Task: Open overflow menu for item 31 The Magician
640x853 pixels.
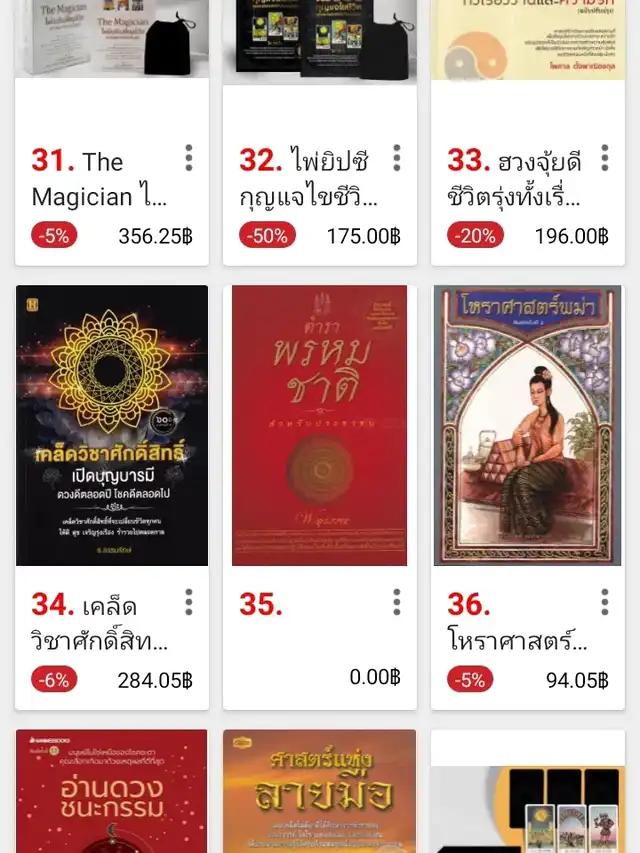Action: click(188, 158)
